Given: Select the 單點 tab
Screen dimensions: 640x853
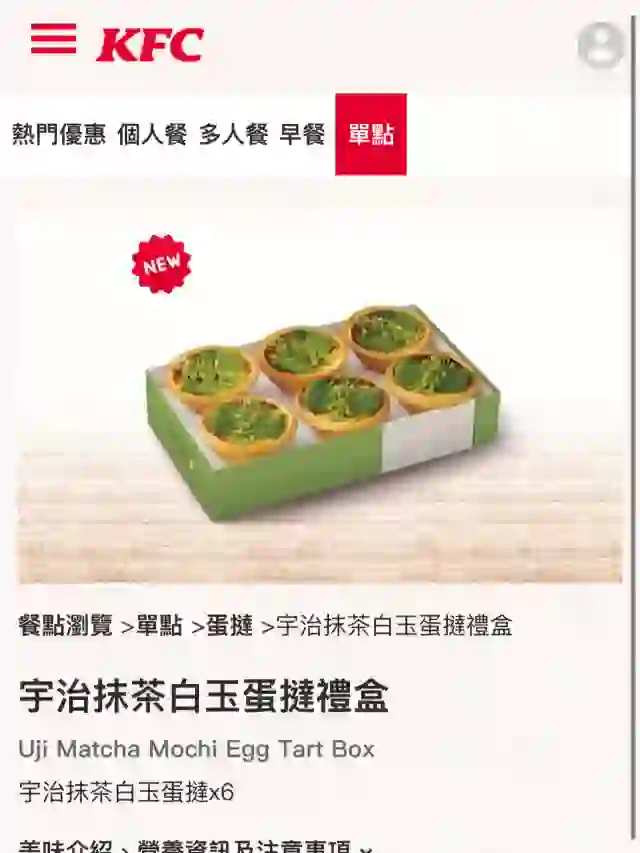Looking at the screenshot, I should (371, 135).
